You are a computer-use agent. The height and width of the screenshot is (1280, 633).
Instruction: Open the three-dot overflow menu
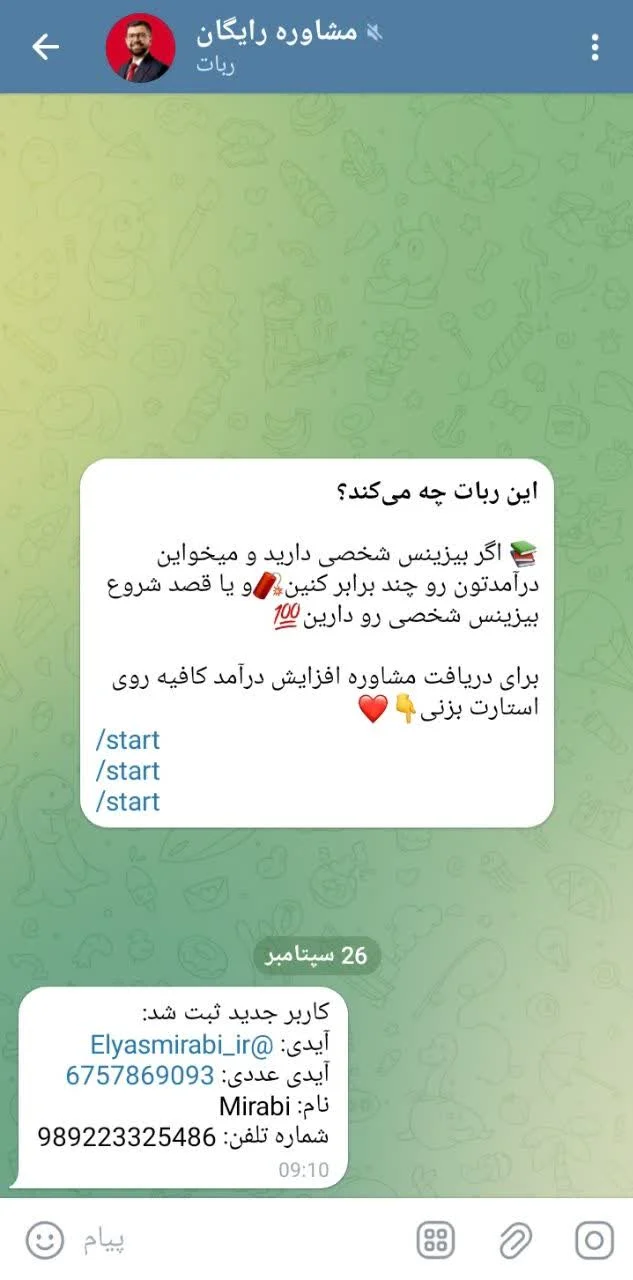[595, 47]
